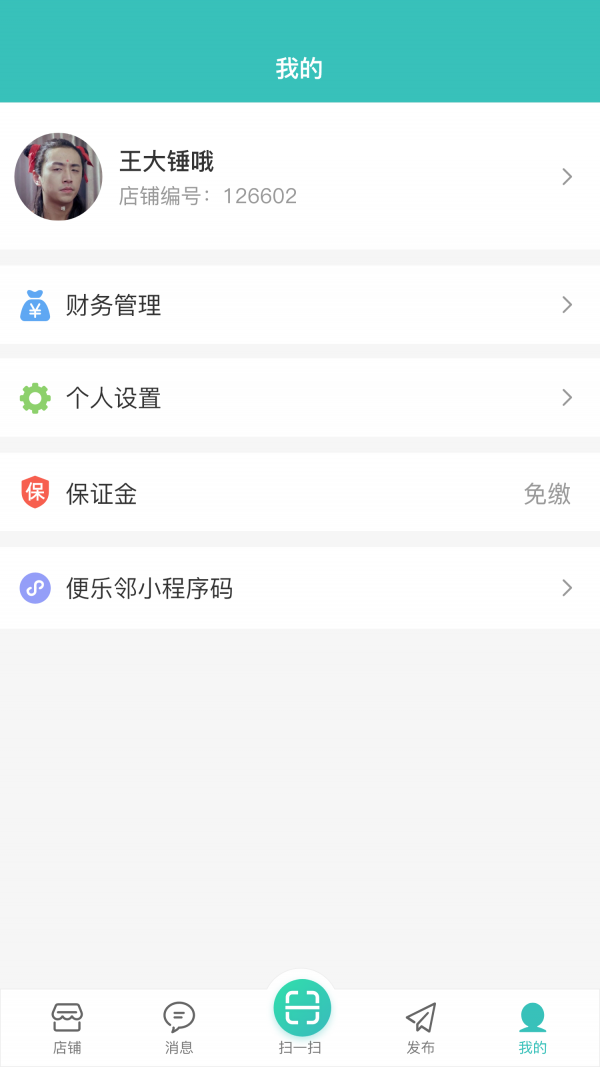Viewport: 600px width, 1067px height.
Task: Select the 我的 tab
Action: click(x=533, y=1028)
